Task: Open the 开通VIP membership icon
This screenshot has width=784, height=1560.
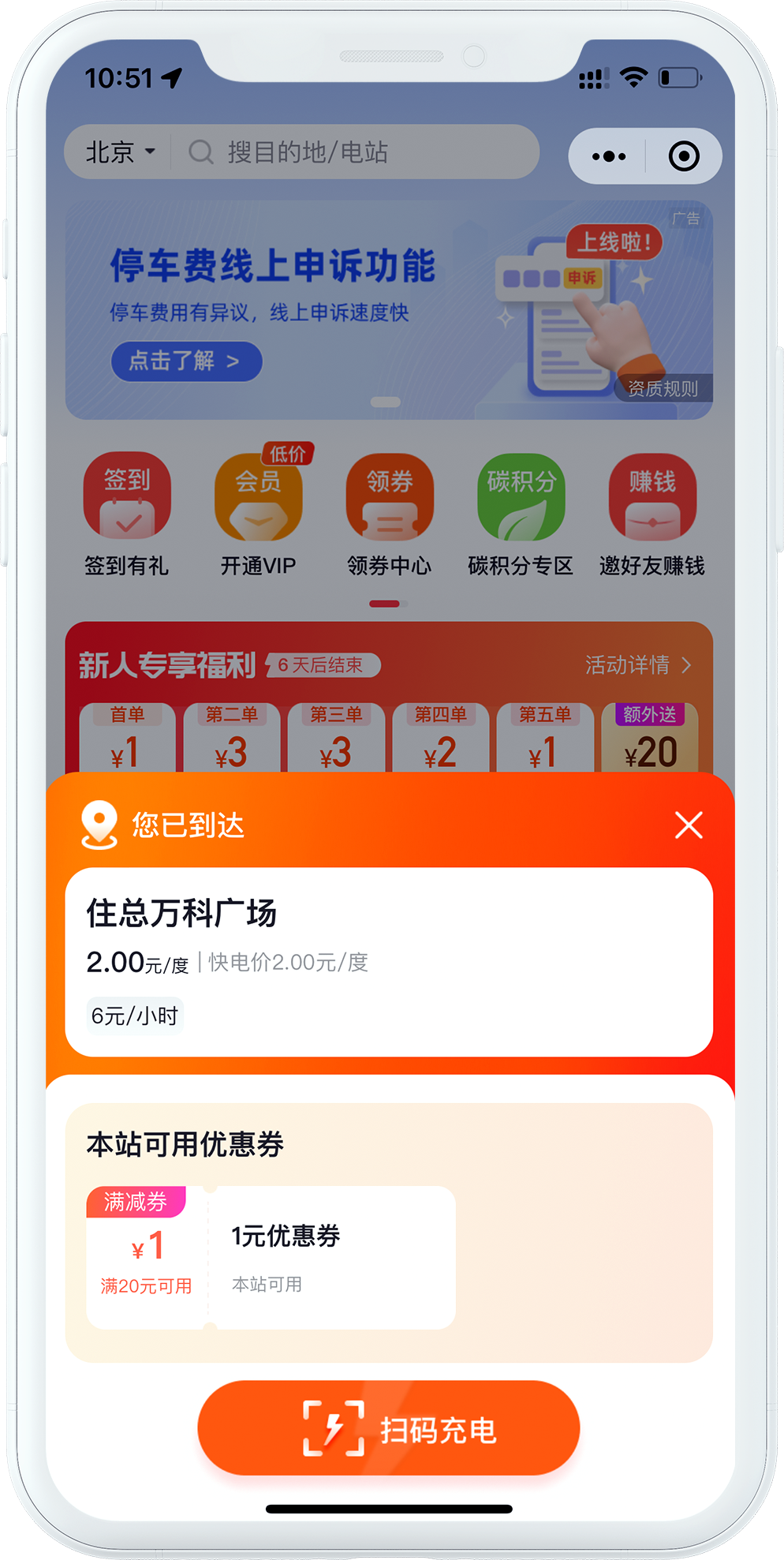Action: [259, 496]
